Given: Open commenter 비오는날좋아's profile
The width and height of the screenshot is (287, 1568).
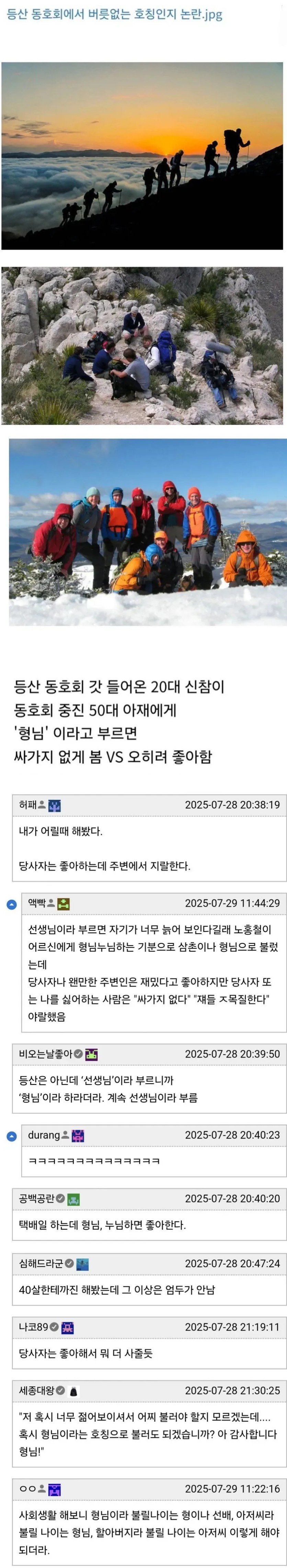Looking at the screenshot, I should tap(45, 1053).
